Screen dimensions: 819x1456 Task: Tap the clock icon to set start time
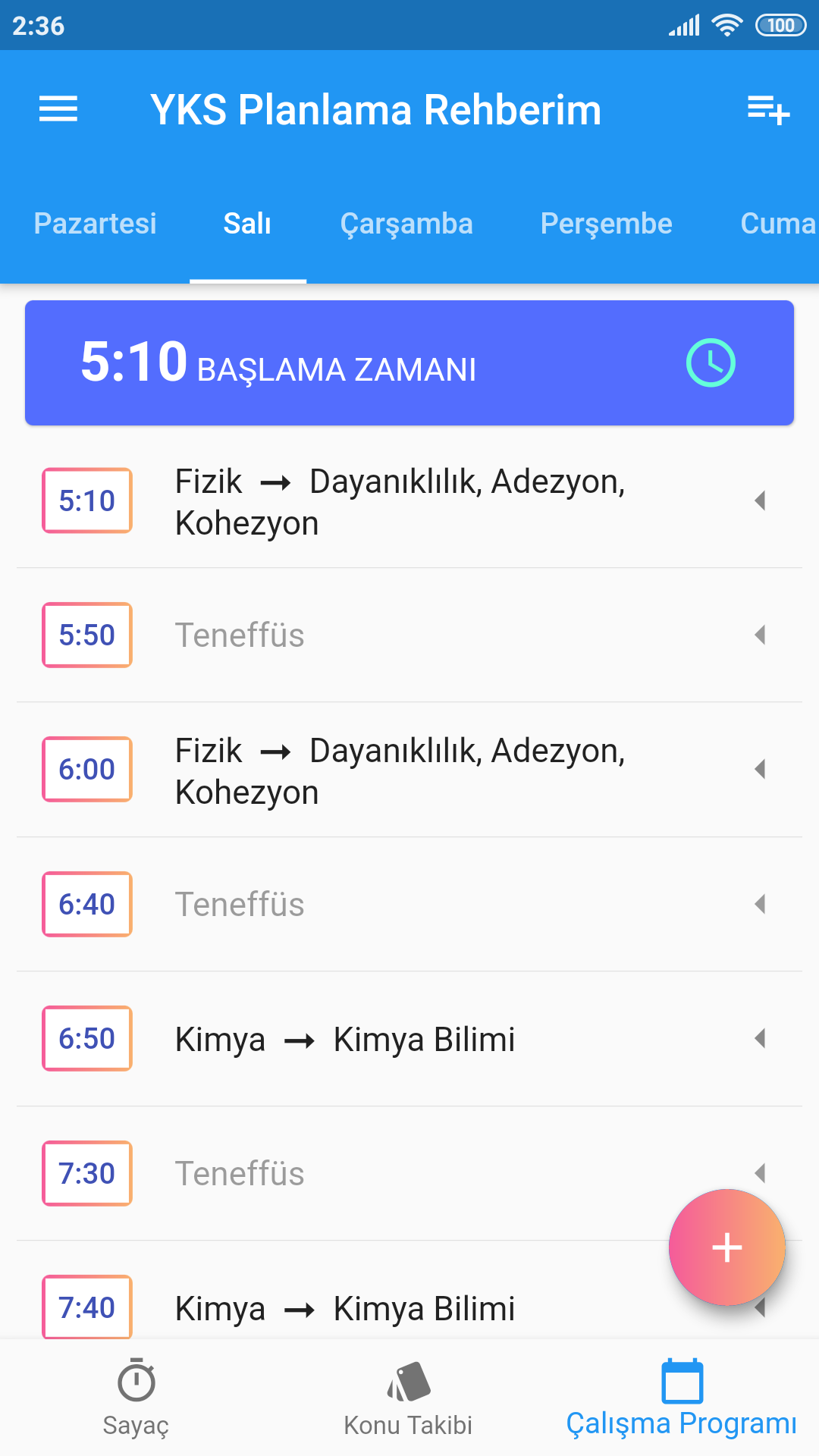711,362
